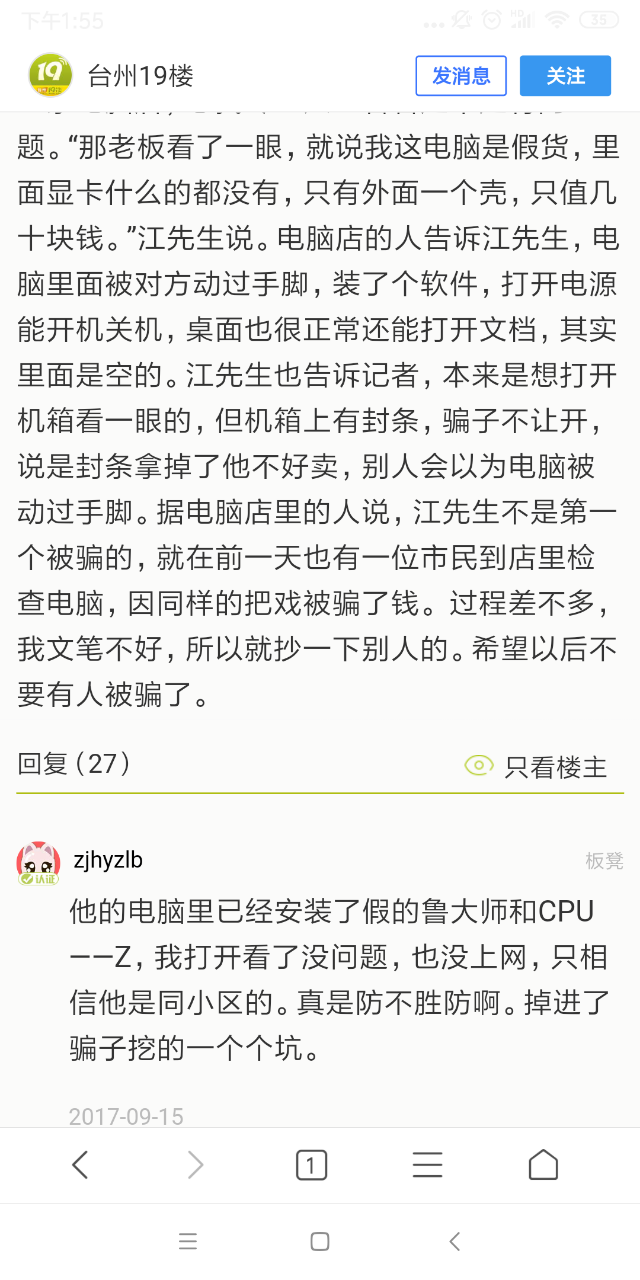Open zjhyzlb username link
Viewport: 640px width, 1280px height.
coord(108,859)
